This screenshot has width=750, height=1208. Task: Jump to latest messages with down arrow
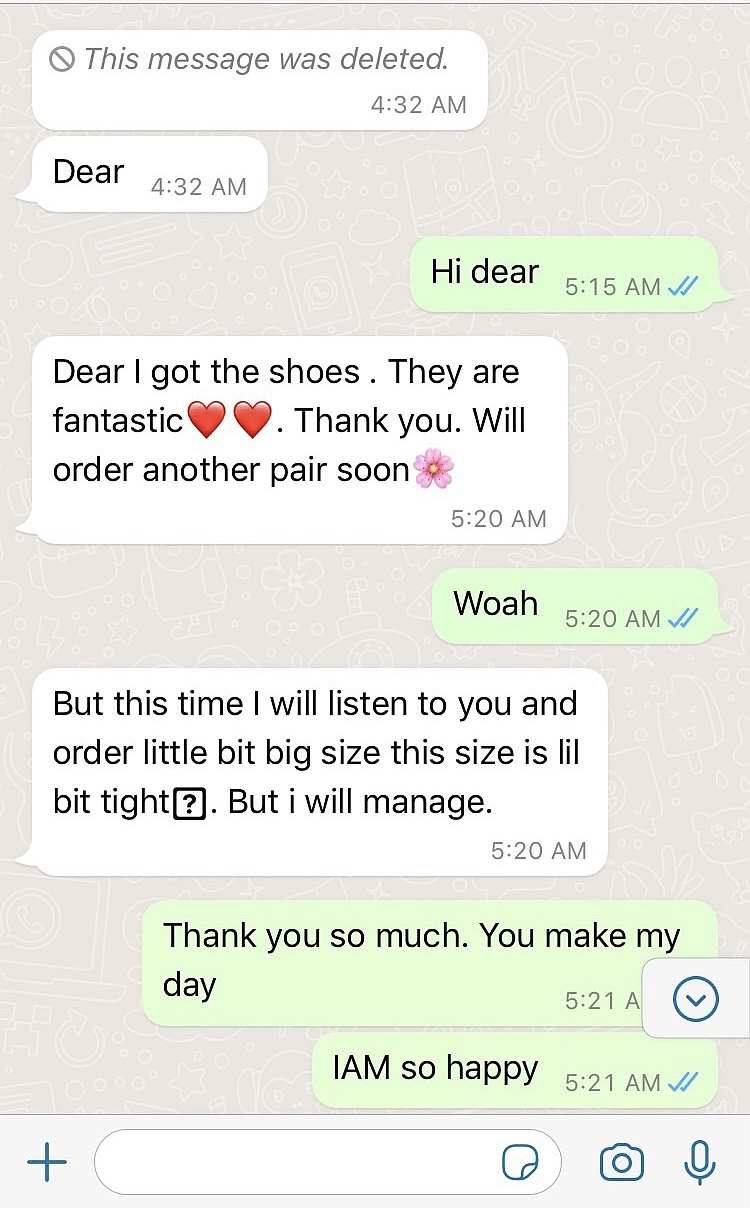[696, 998]
